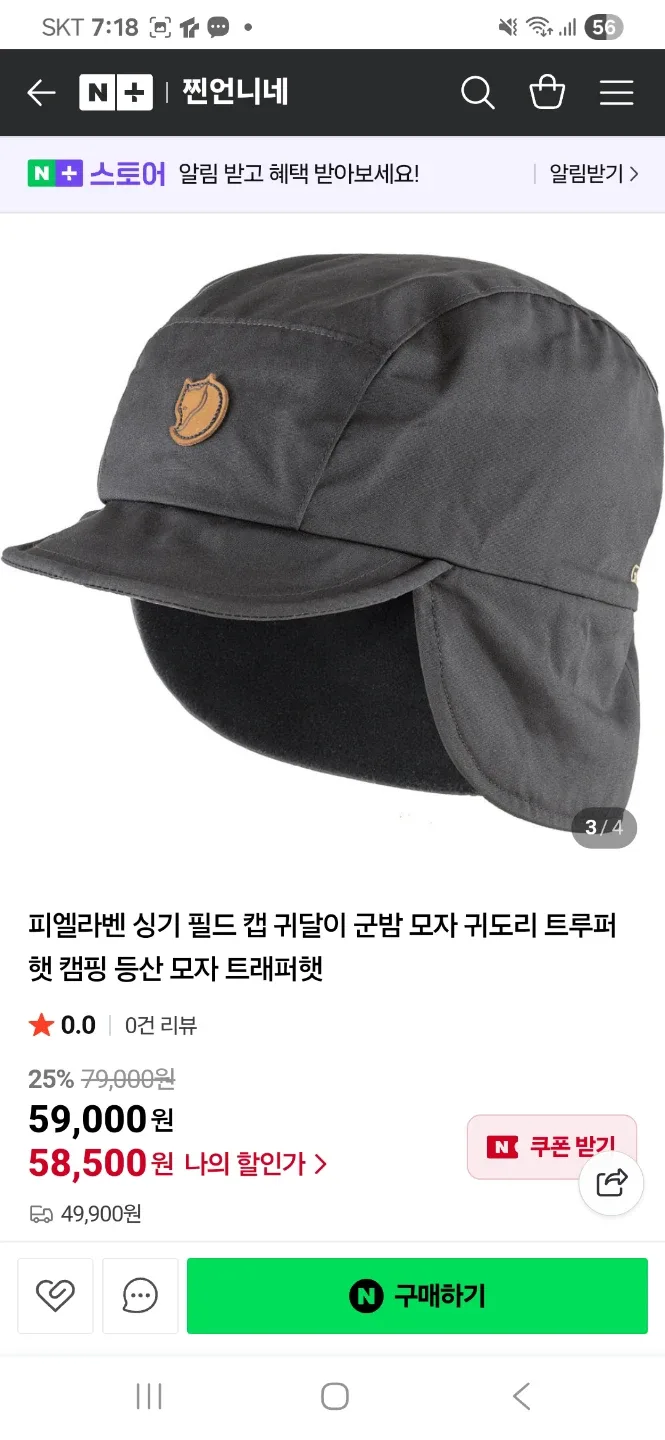Tap 알림받기 to get store alerts

[x=593, y=174]
